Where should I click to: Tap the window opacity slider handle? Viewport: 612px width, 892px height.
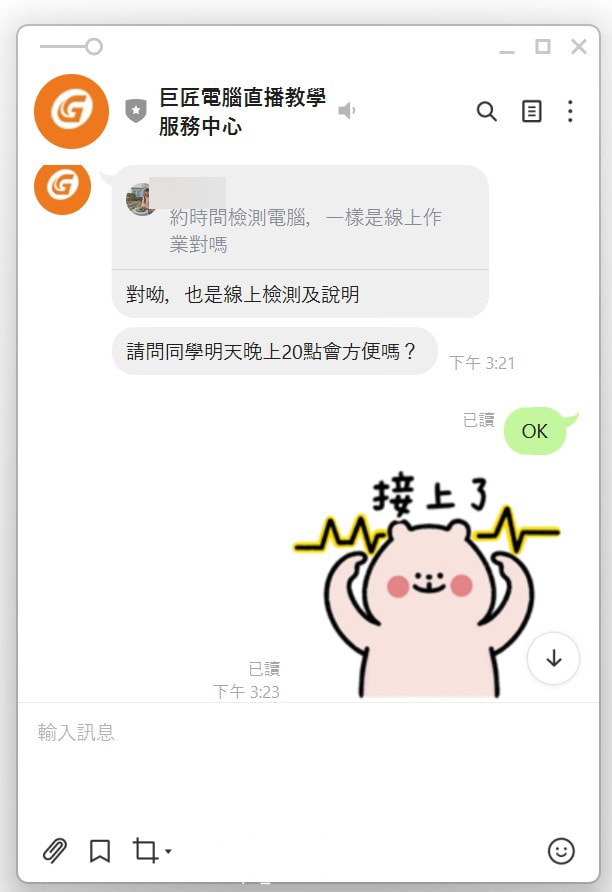click(93, 46)
